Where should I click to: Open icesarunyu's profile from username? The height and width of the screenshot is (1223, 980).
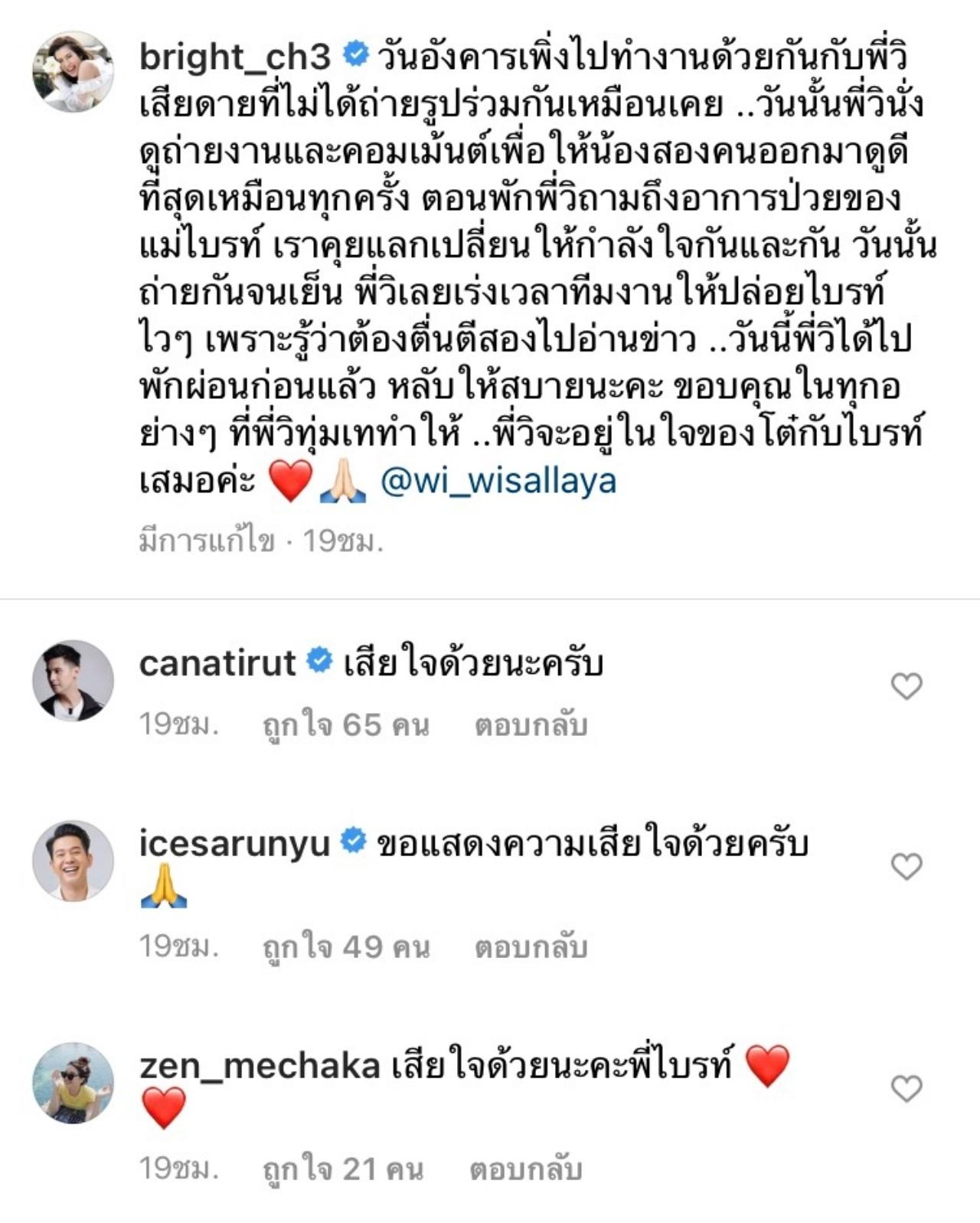[234, 843]
